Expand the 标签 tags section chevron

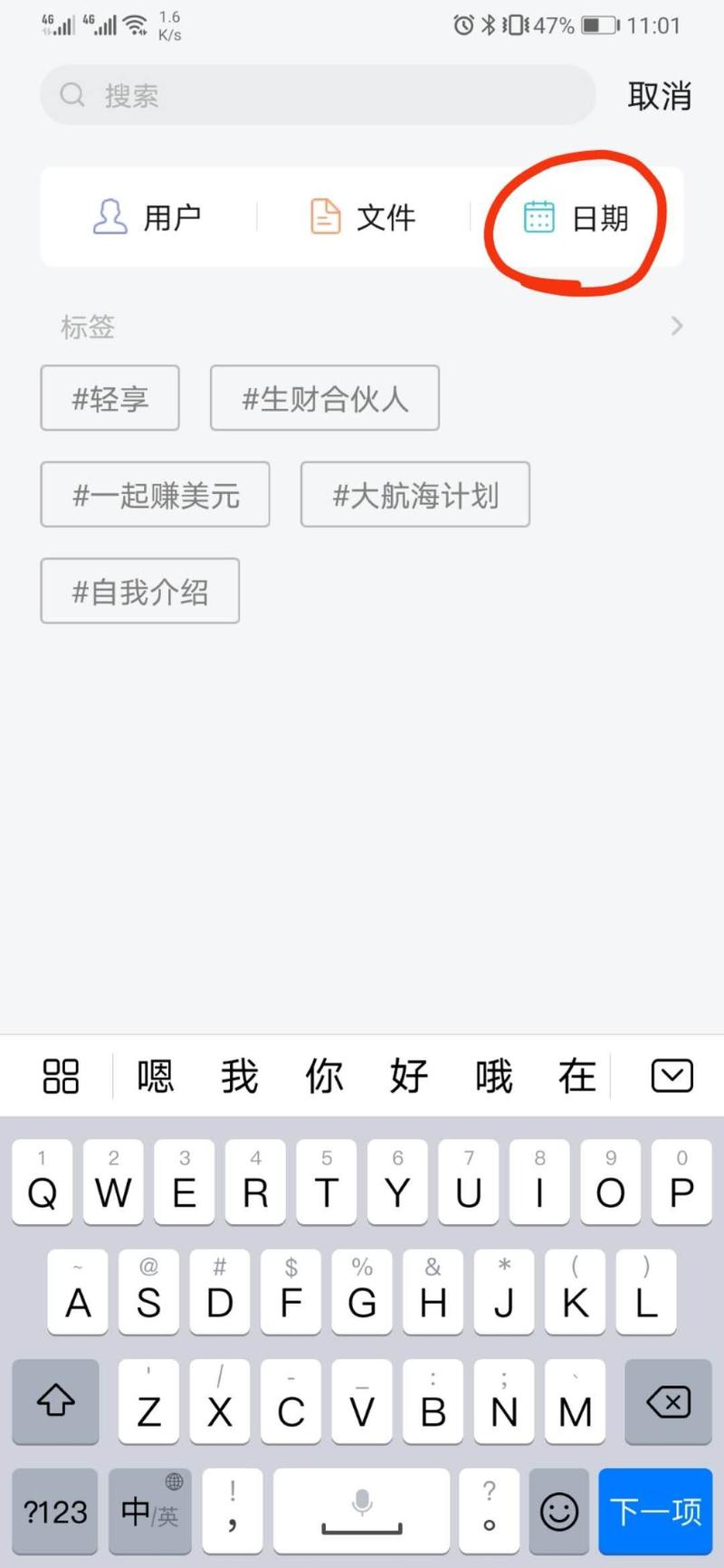(676, 326)
